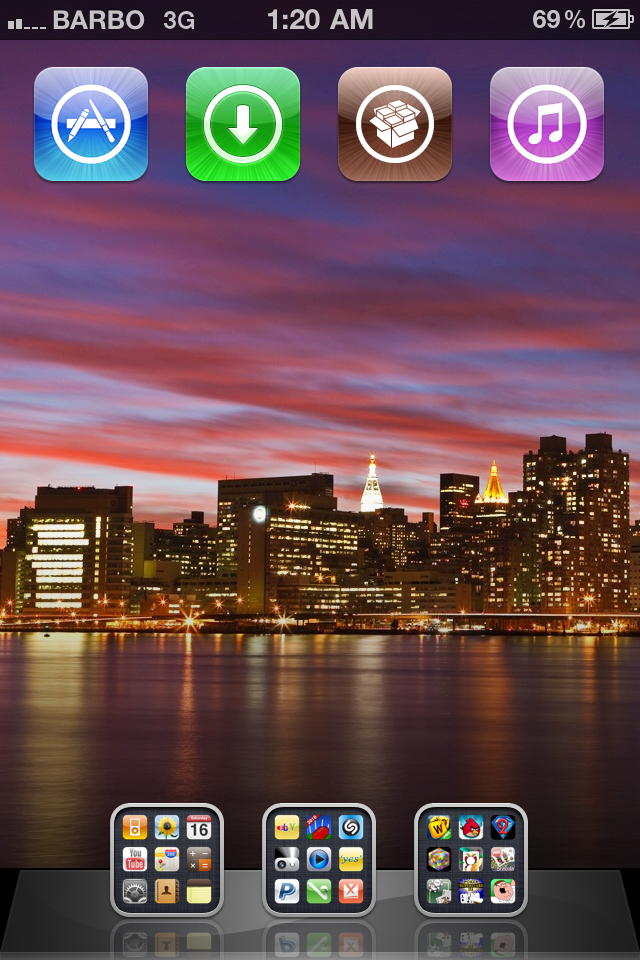This screenshot has width=640, height=960.
Task: Open the Cydia package app
Action: click(395, 124)
